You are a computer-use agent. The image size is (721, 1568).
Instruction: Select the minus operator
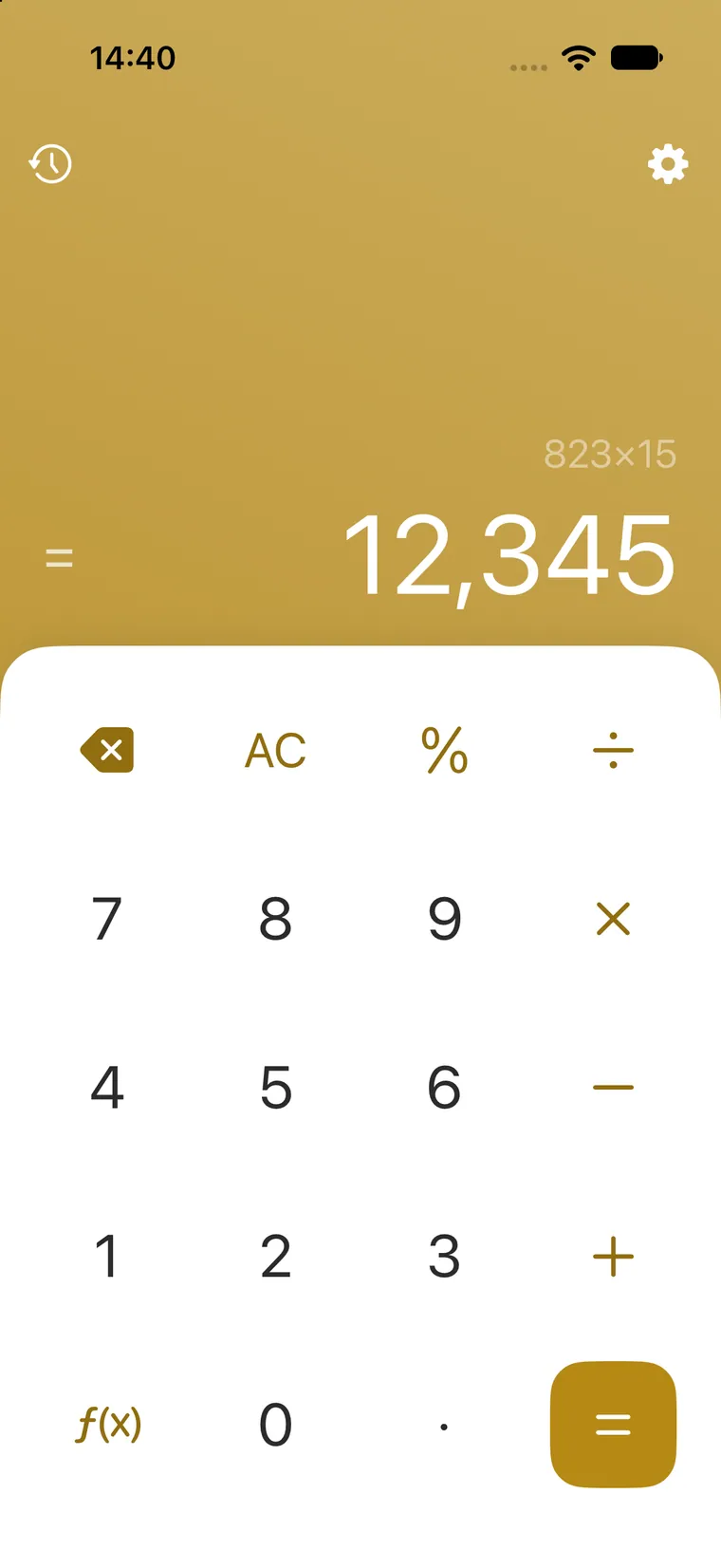pyautogui.click(x=613, y=1088)
